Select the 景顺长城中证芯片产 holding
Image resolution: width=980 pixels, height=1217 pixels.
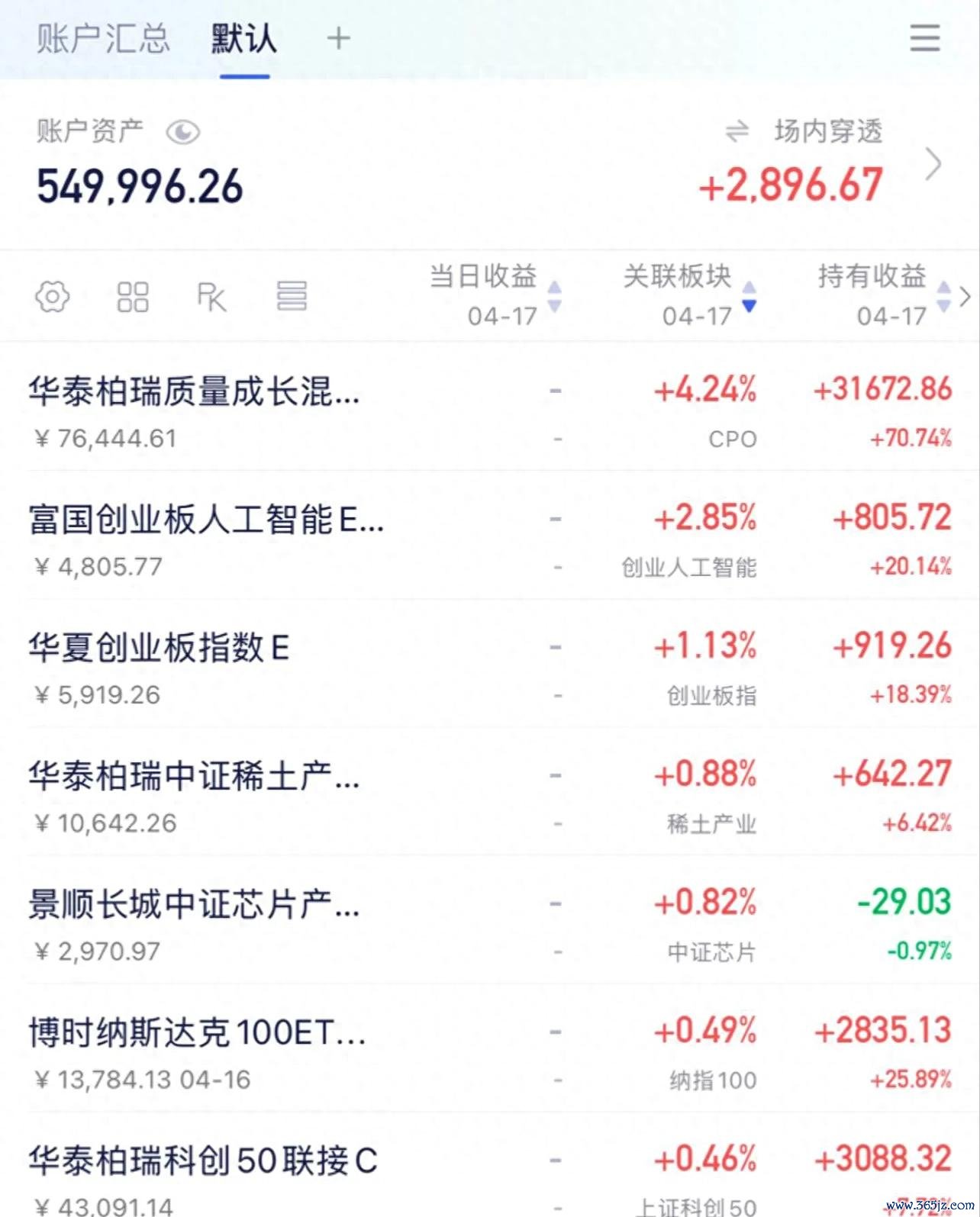(x=194, y=906)
